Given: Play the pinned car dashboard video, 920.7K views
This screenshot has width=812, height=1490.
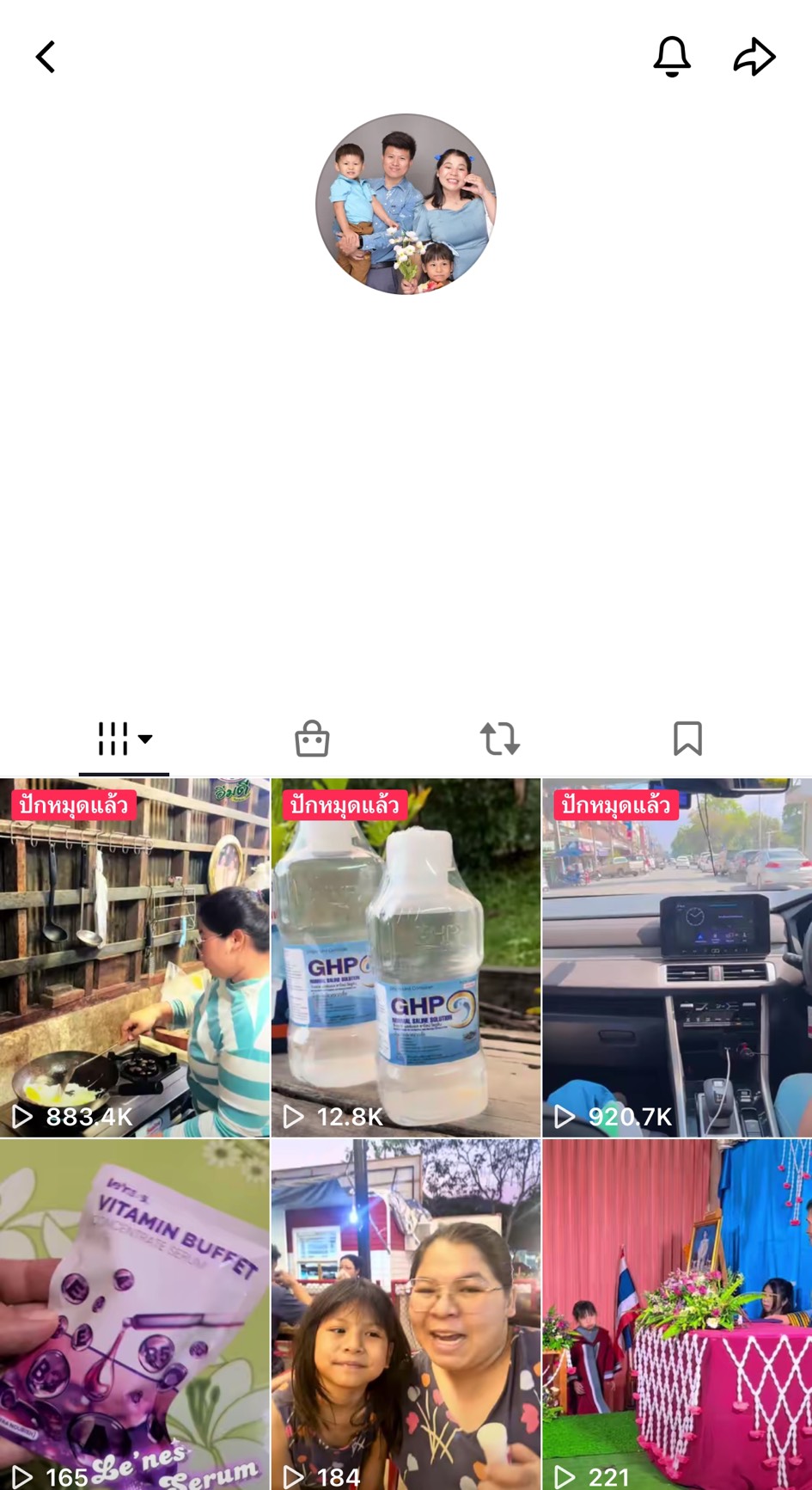Looking at the screenshot, I should 677,958.
